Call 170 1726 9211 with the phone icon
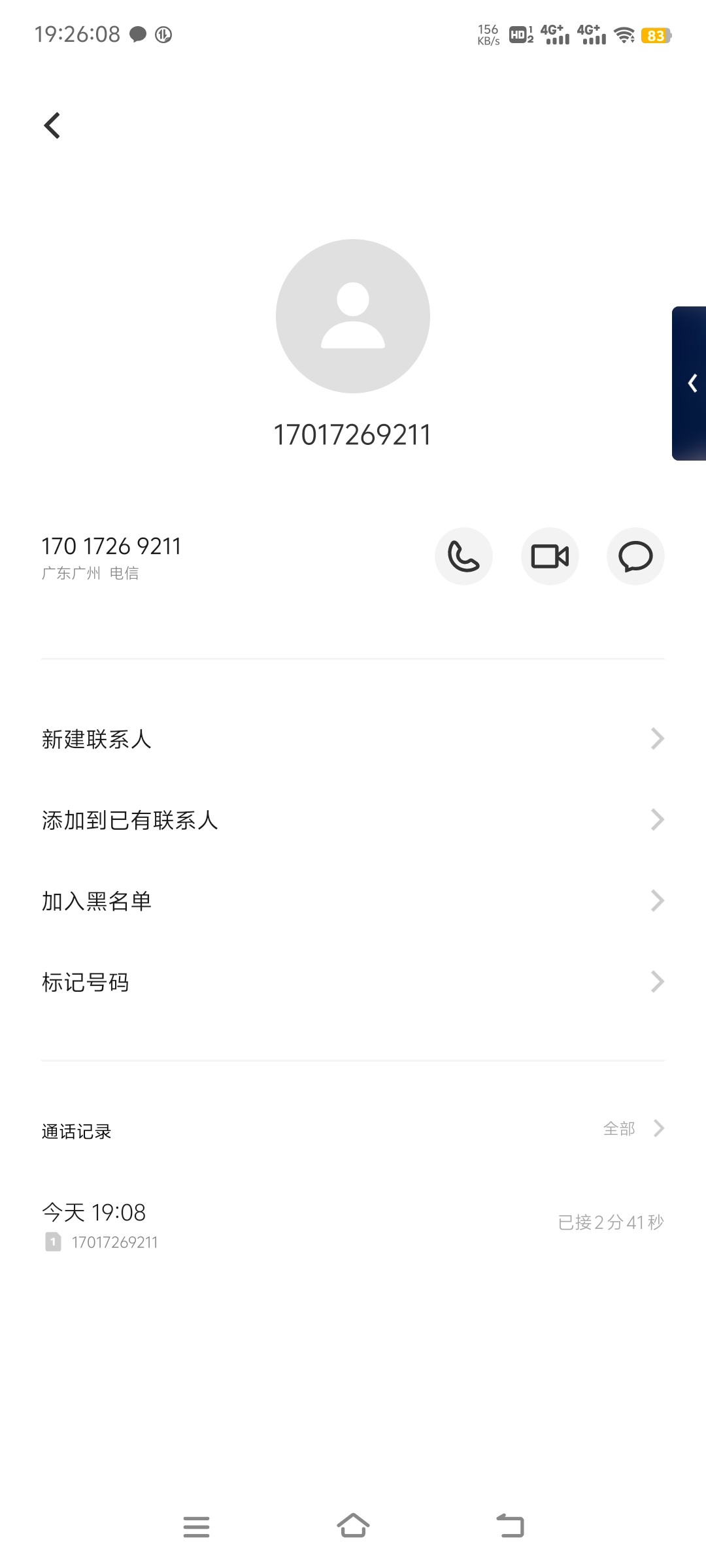Image resolution: width=706 pixels, height=1568 pixels. pos(463,557)
